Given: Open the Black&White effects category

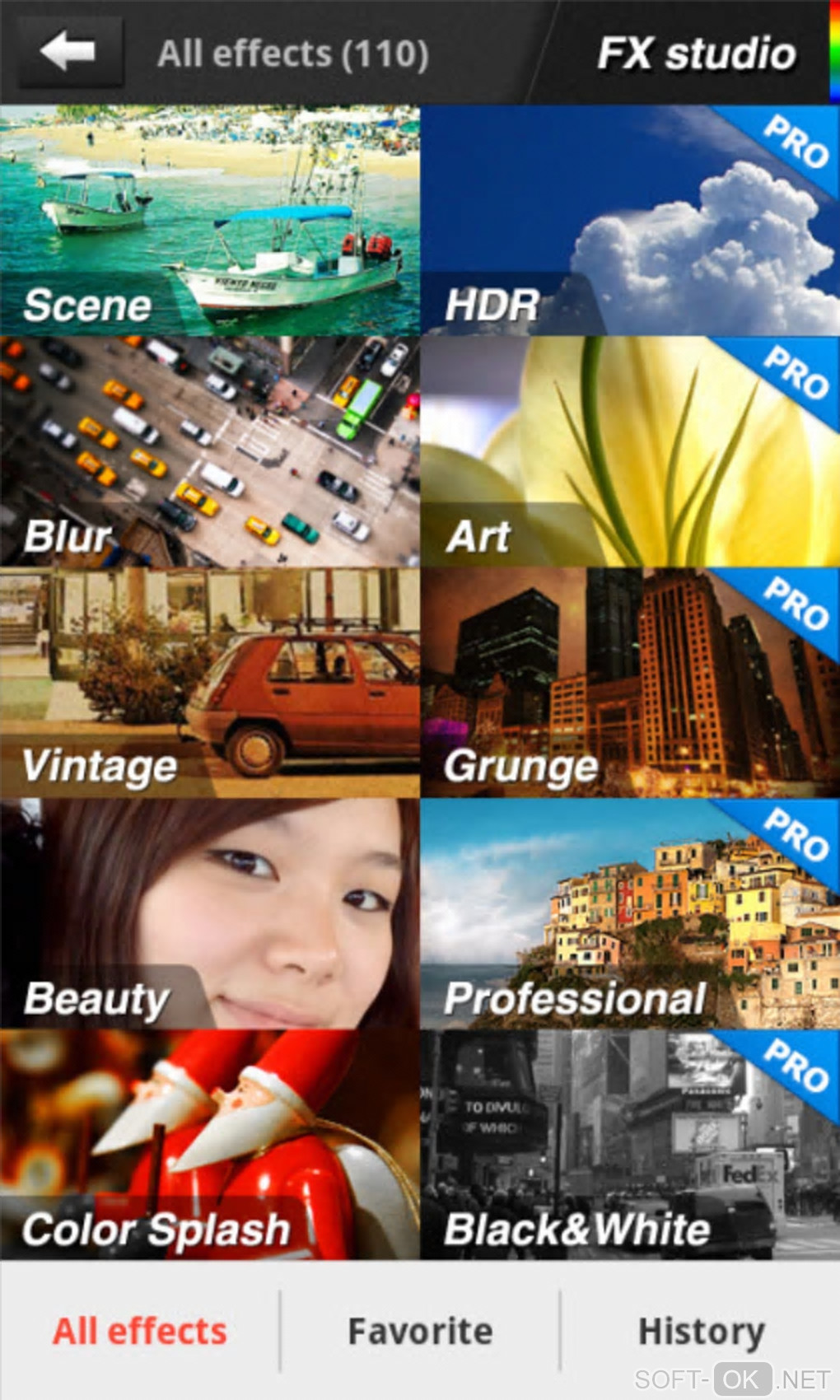Looking at the screenshot, I should click(630, 1145).
